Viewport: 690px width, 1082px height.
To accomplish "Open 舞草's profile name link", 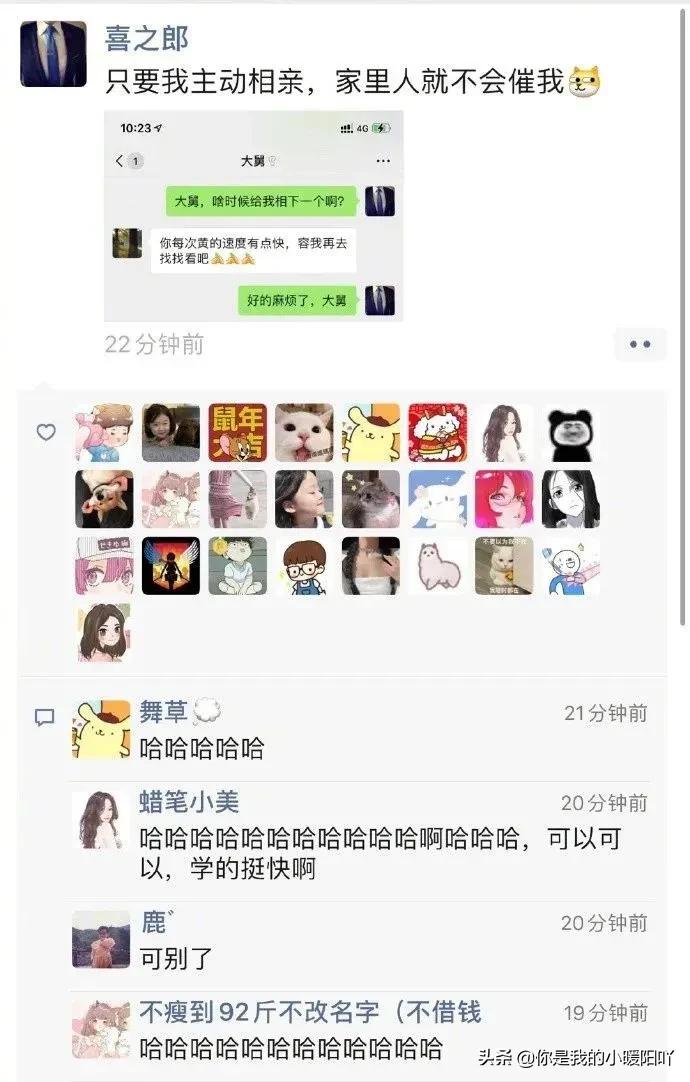I will 163,713.
